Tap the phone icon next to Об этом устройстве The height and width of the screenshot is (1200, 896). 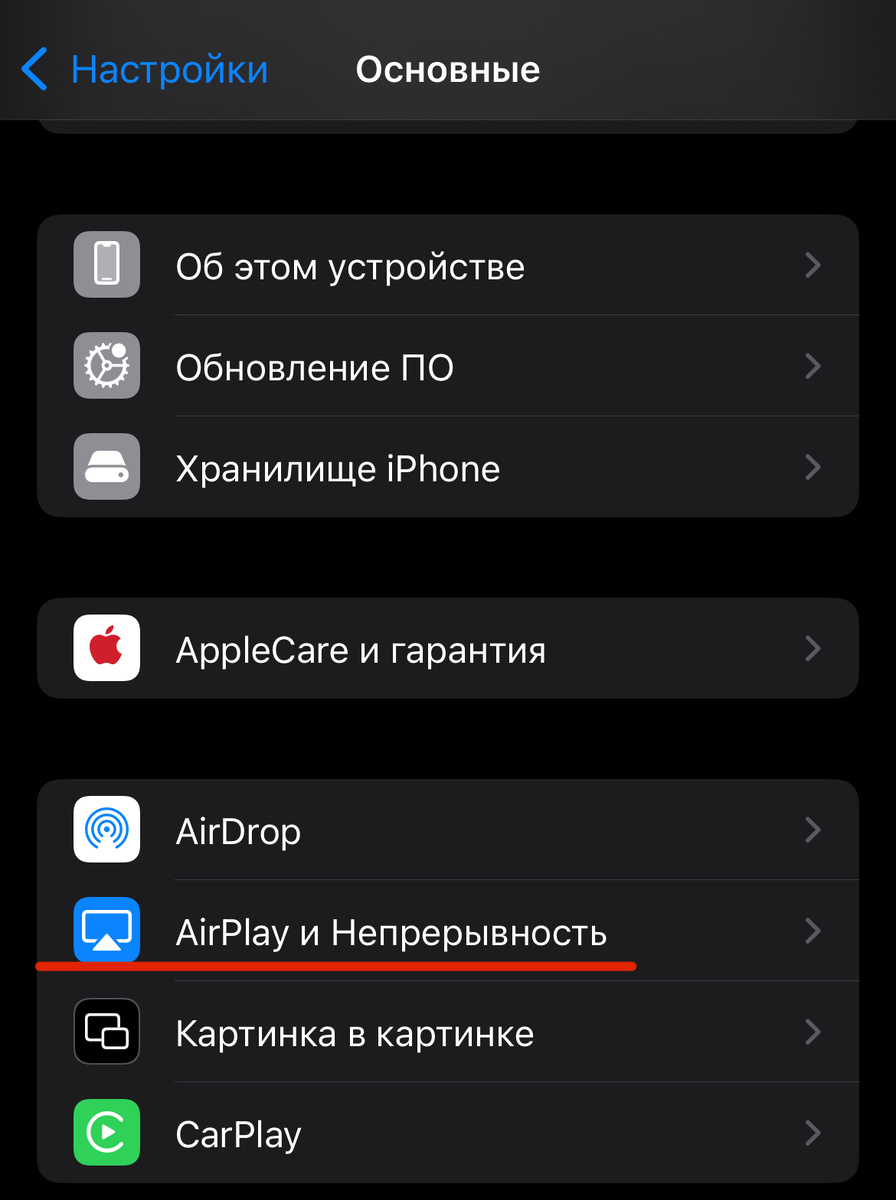(105, 265)
